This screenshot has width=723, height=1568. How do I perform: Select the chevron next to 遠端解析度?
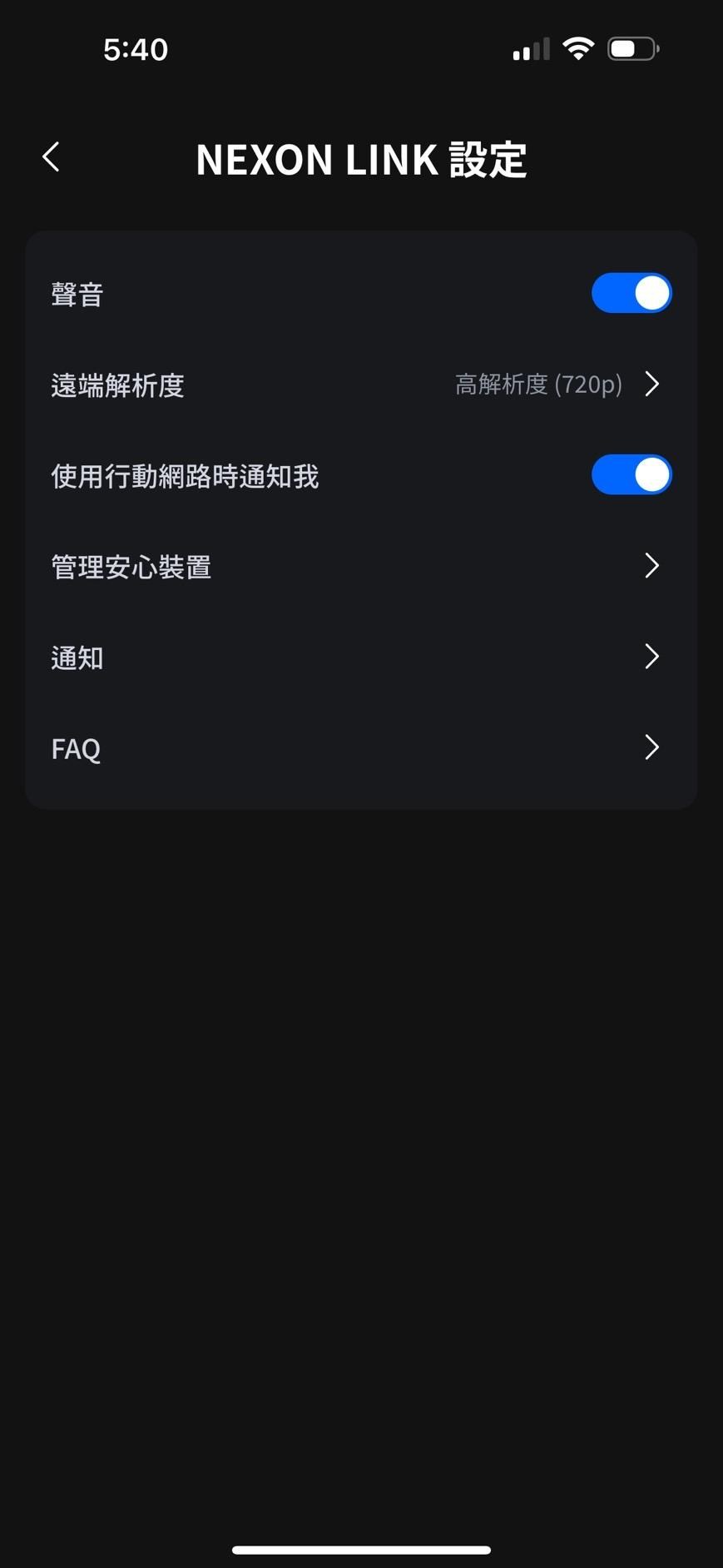pyautogui.click(x=651, y=385)
